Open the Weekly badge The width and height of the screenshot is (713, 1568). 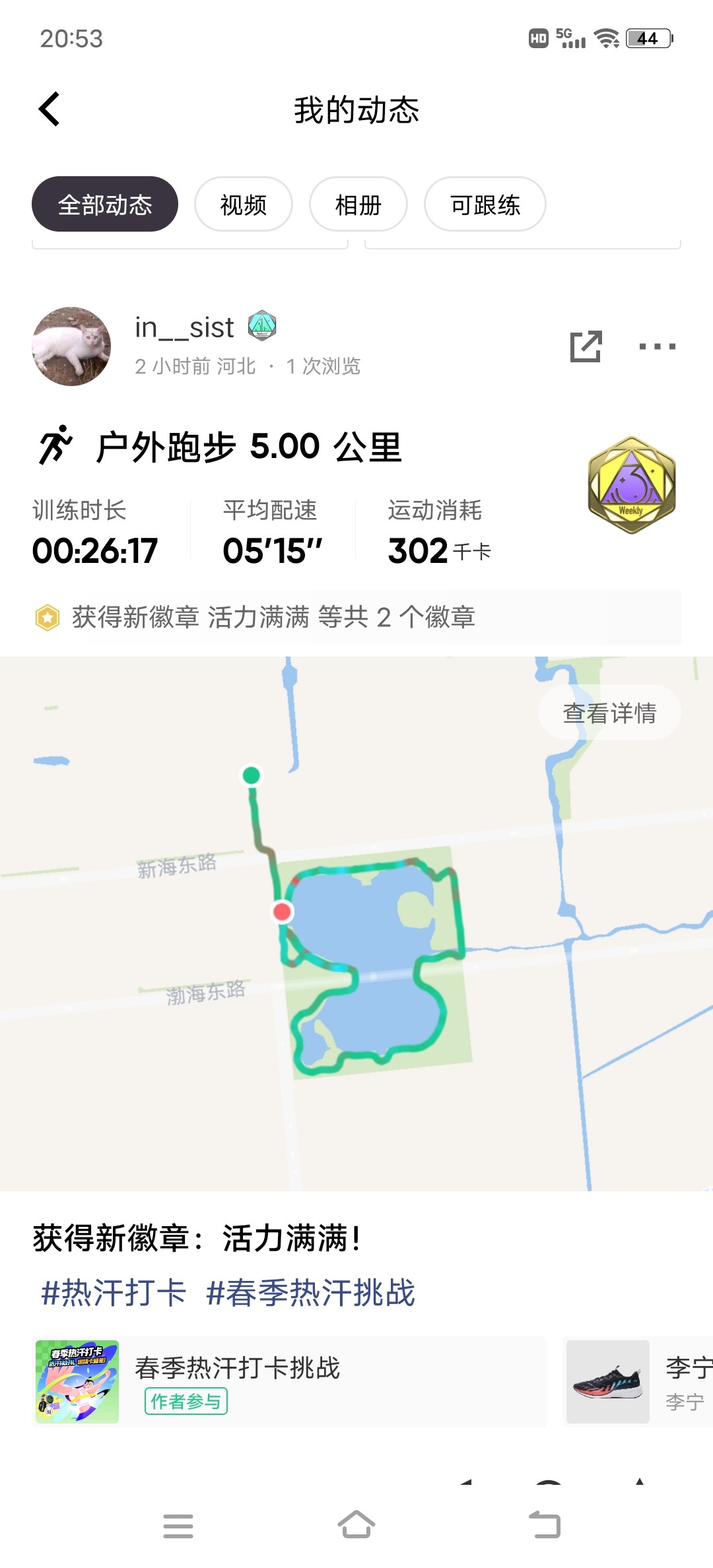point(632,485)
